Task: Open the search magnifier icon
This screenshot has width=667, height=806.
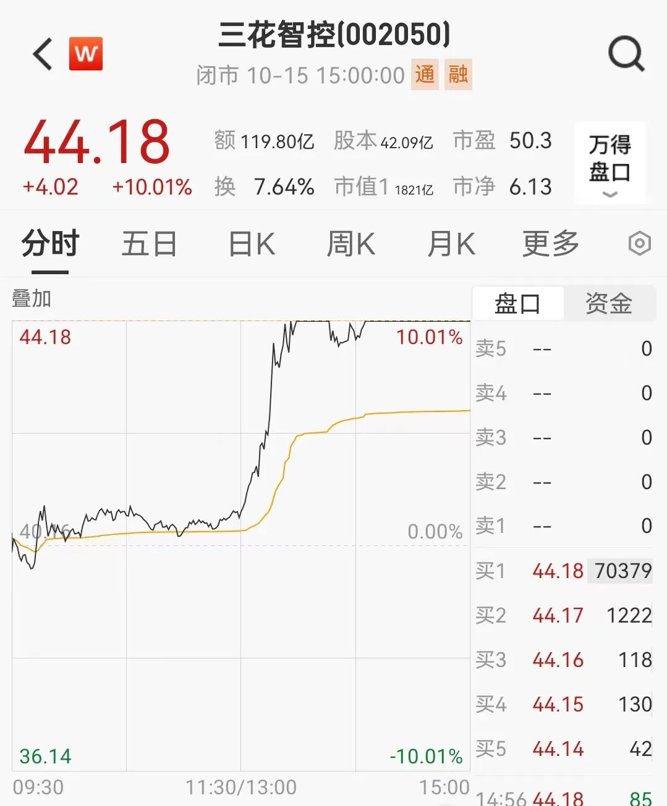Action: (626, 54)
